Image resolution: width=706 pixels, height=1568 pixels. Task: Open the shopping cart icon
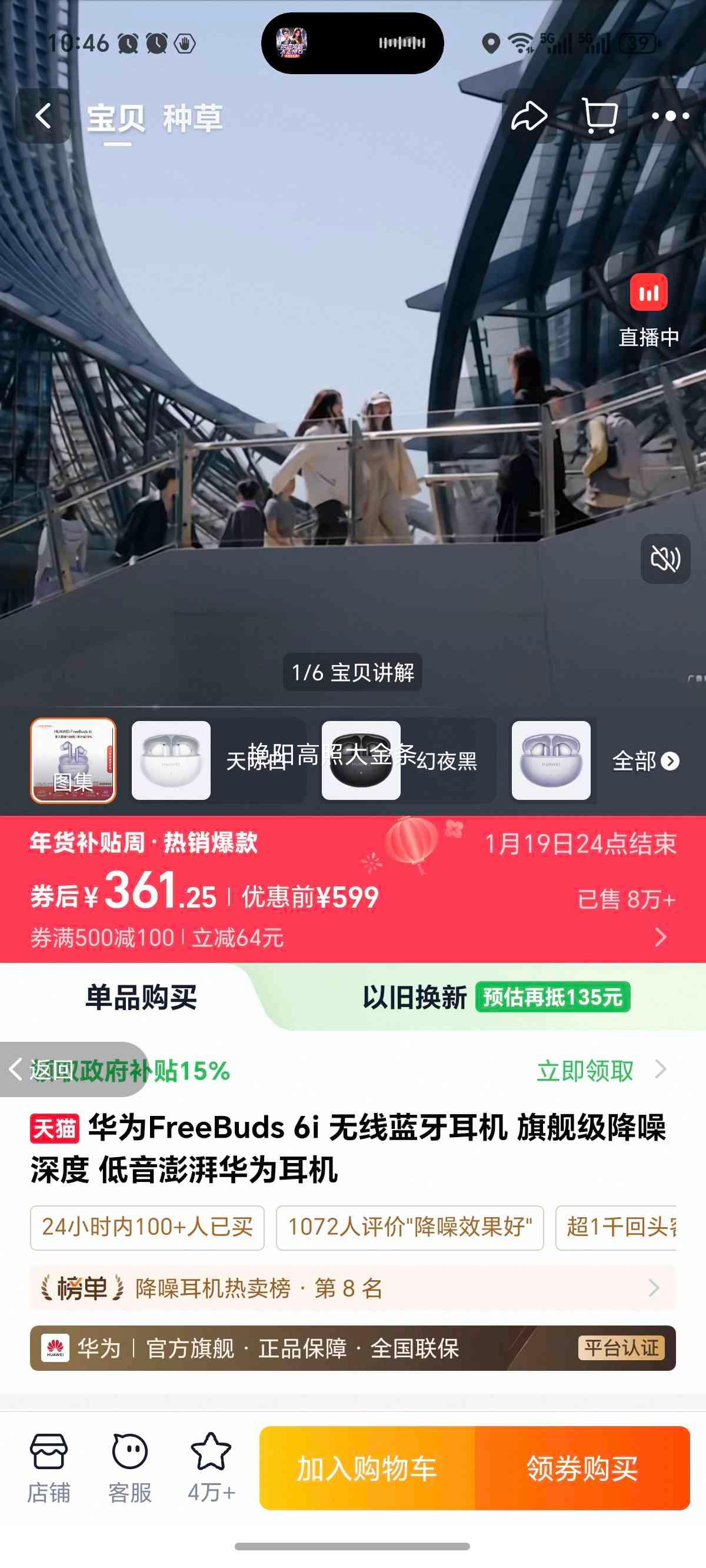601,115
